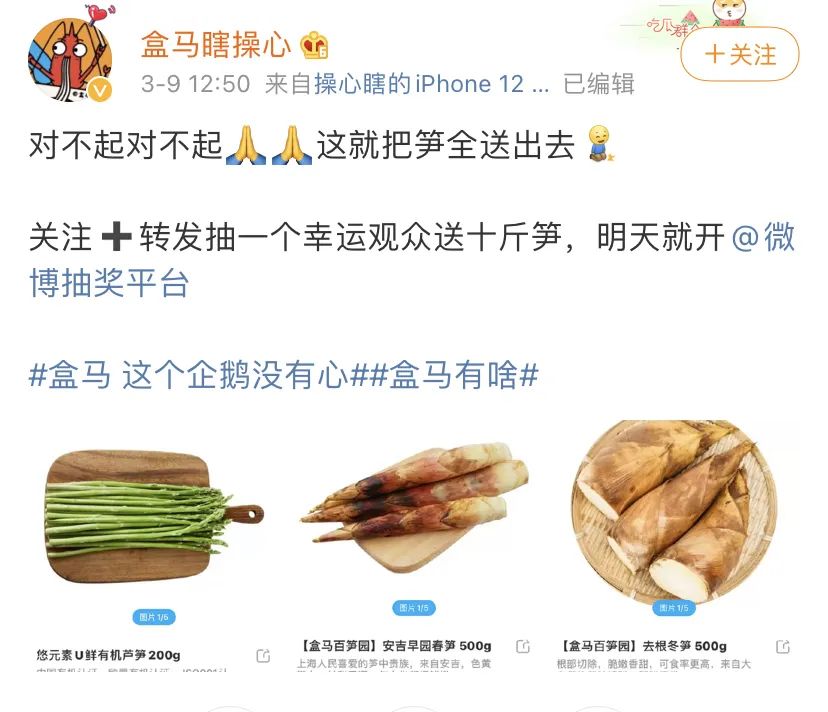The image size is (828, 712).
Task: Follow the account with +关注 button
Action: click(739, 54)
